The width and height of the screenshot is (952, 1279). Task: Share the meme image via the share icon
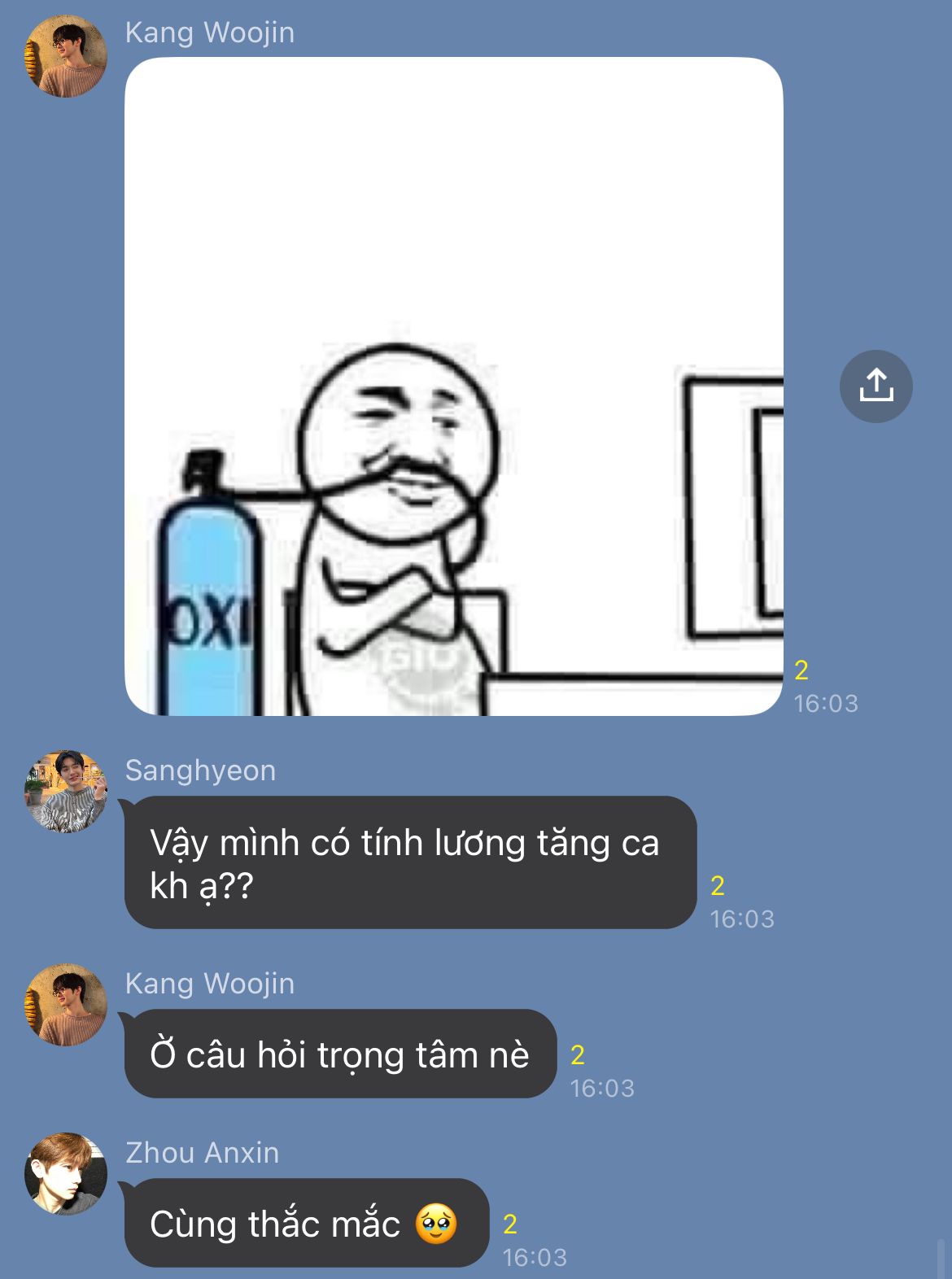coord(876,386)
